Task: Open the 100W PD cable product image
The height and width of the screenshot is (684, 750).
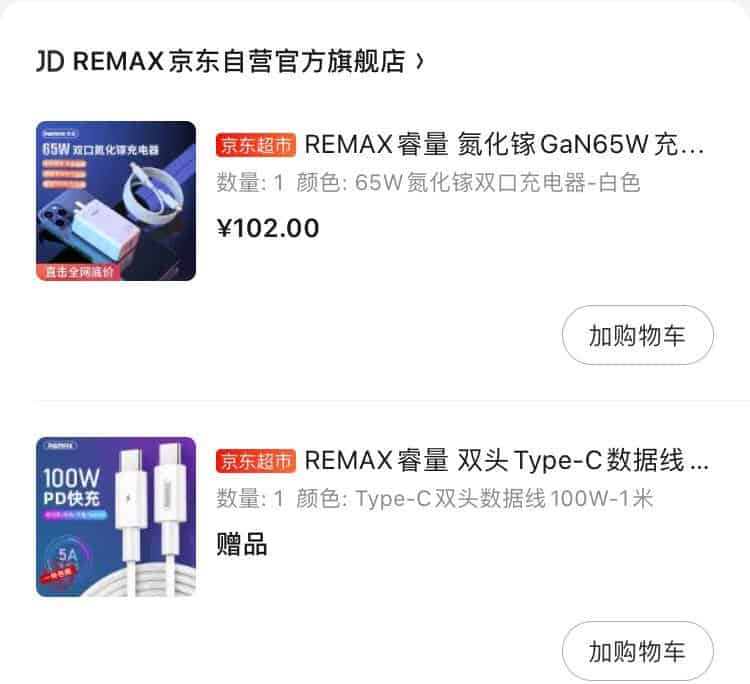Action: coord(116,517)
